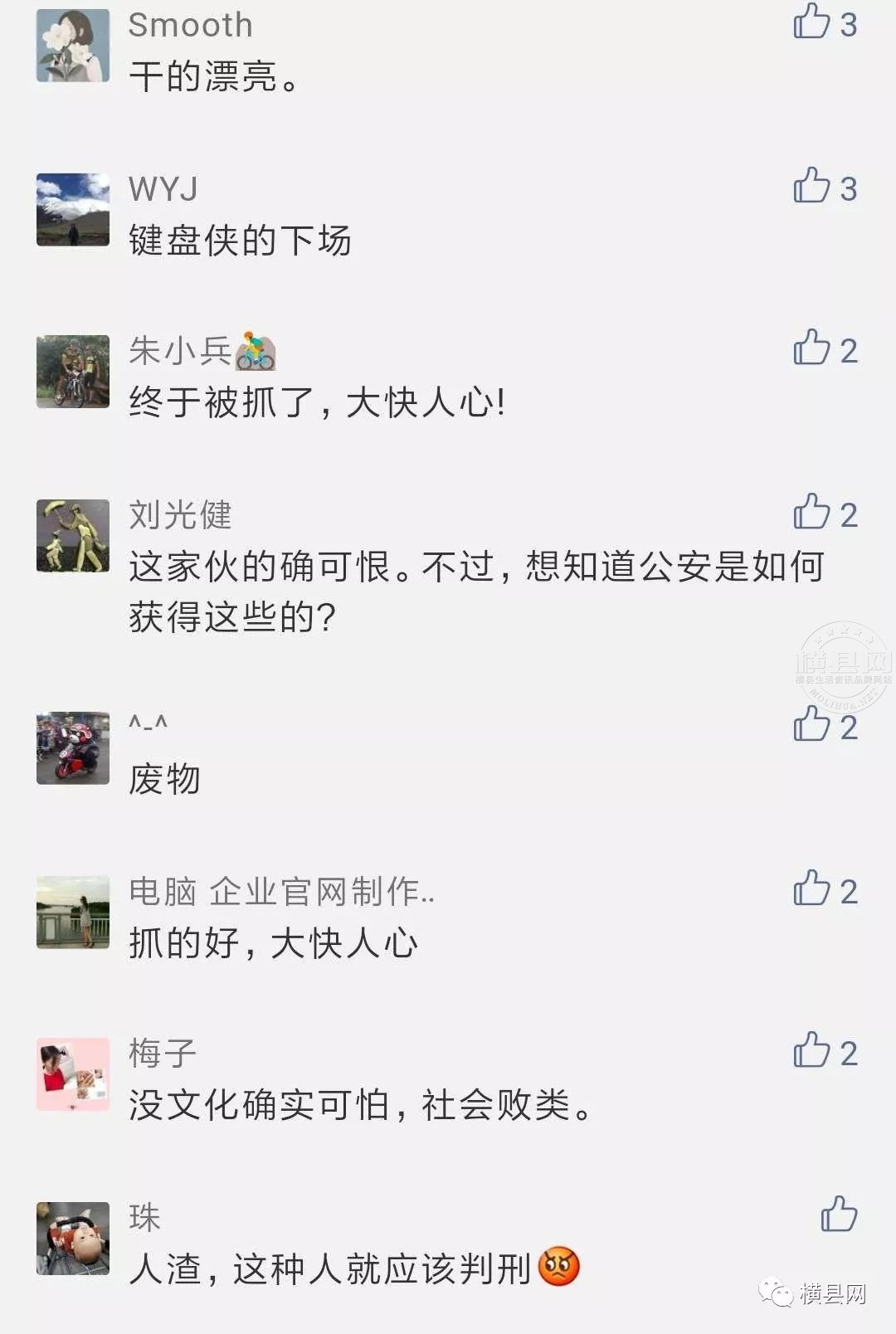Like 刘光健's comment
Image resolution: width=896 pixels, height=1334 pixels.
[811, 514]
